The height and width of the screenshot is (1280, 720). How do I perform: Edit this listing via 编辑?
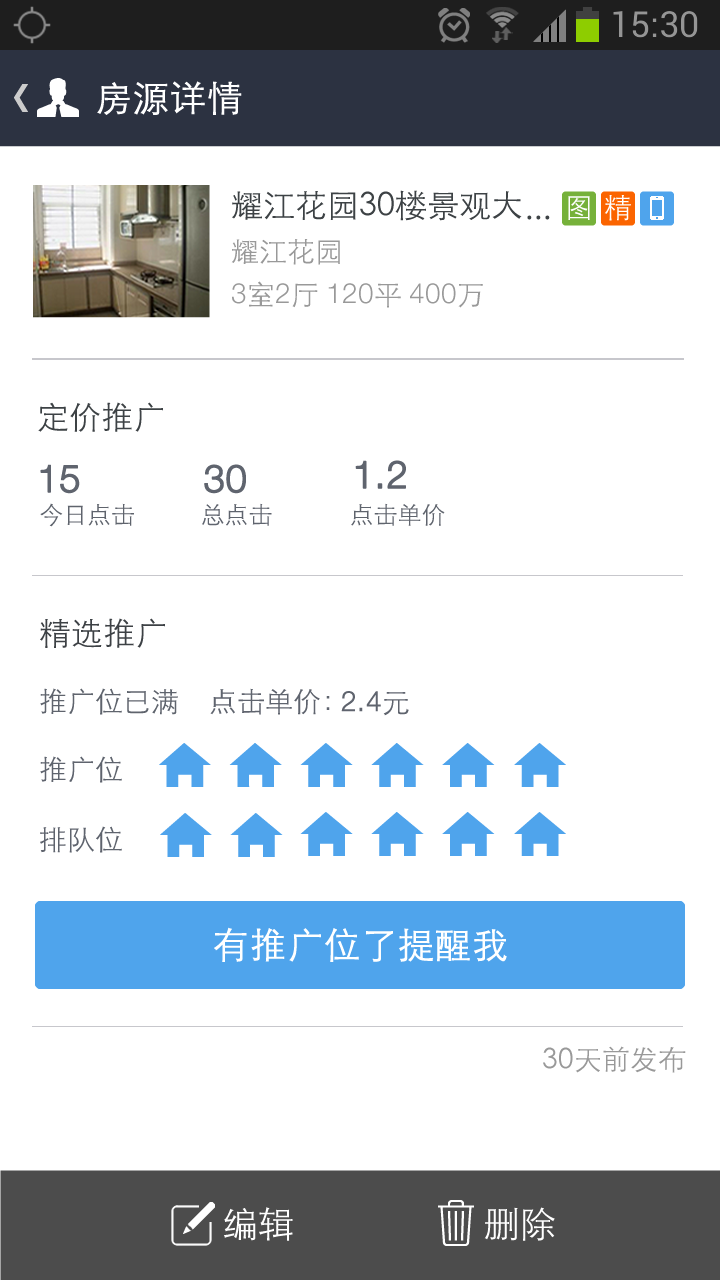(x=233, y=1224)
